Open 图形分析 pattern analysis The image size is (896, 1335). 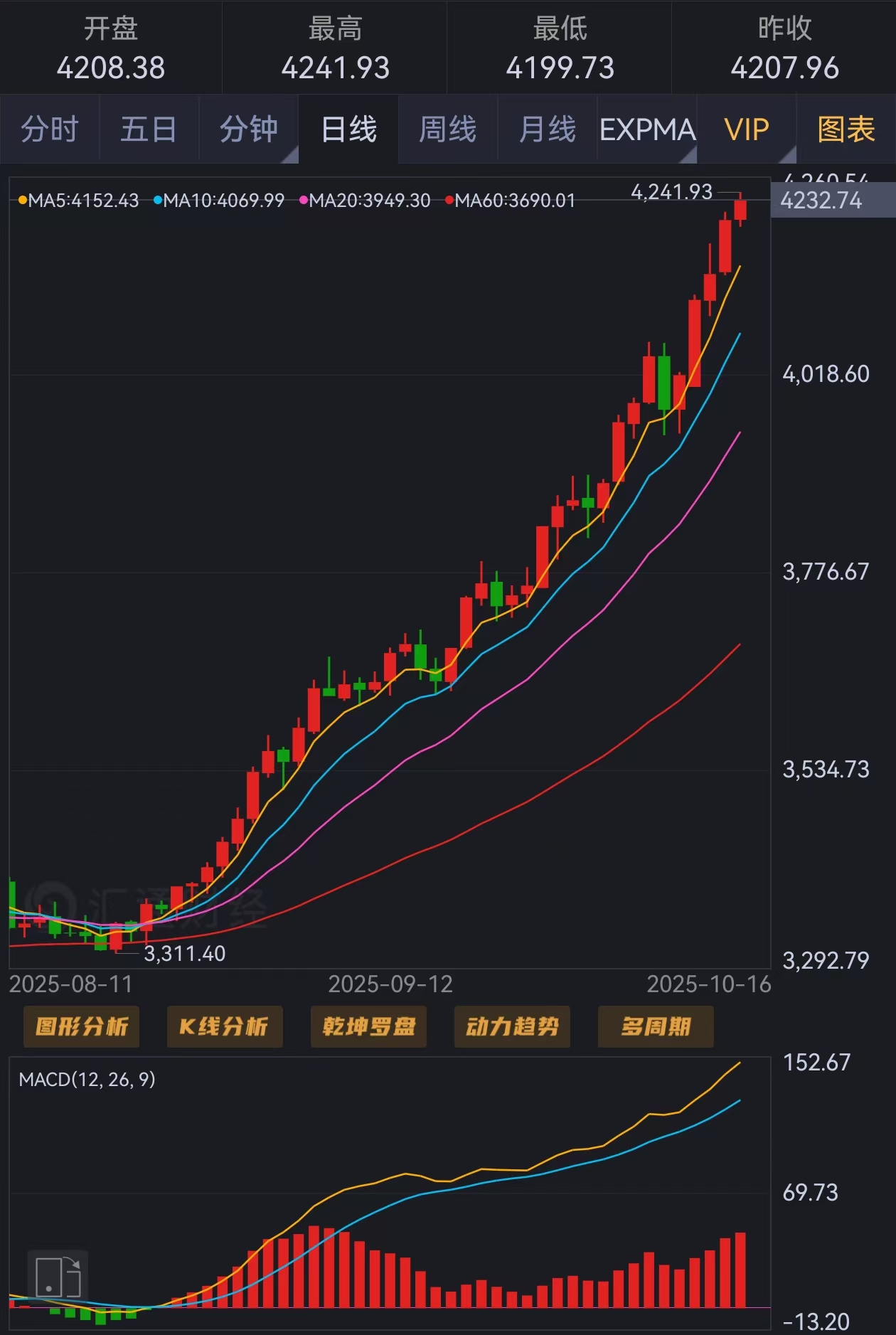pos(82,1026)
